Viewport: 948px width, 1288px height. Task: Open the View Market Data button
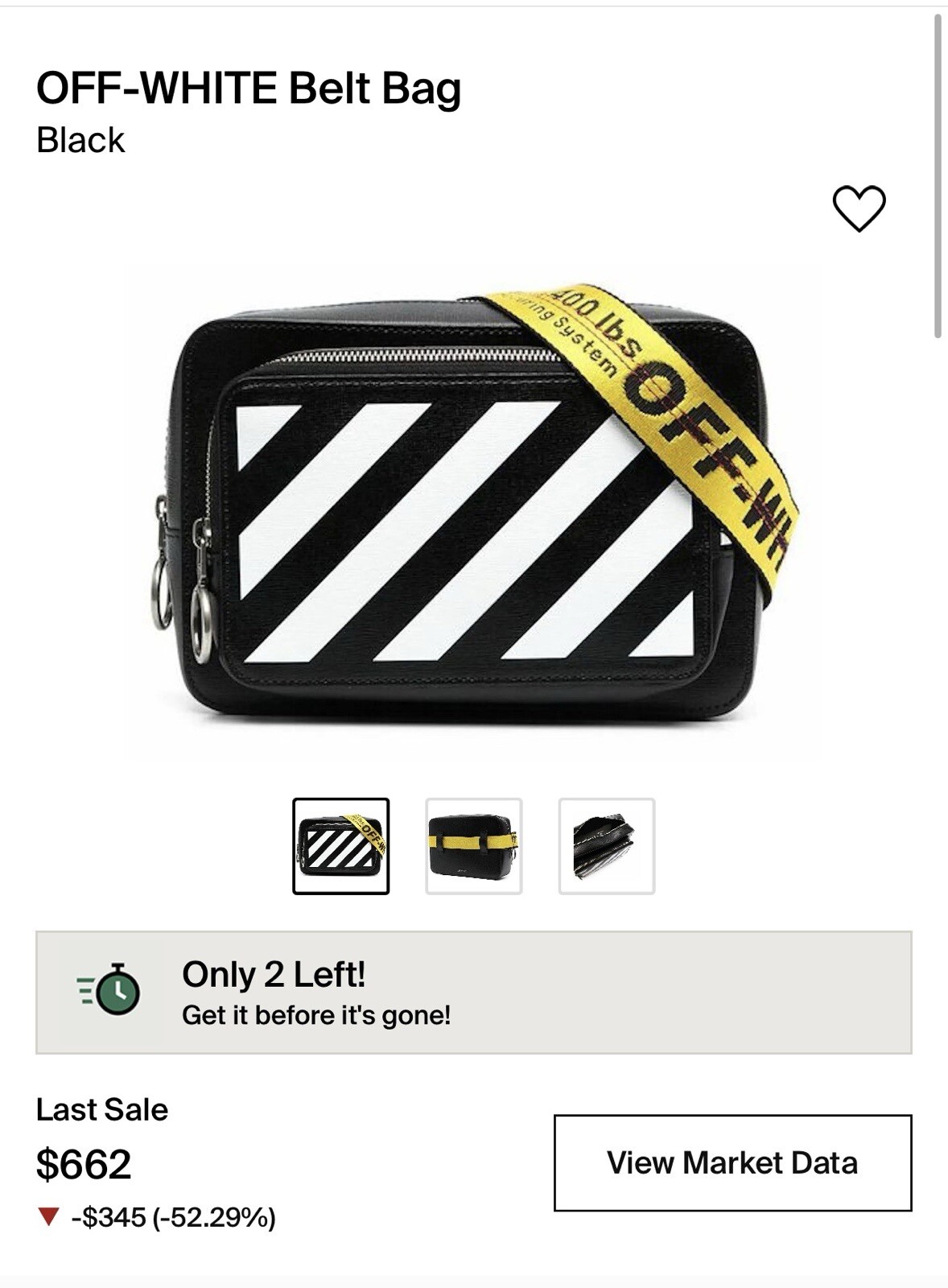[732, 1162]
